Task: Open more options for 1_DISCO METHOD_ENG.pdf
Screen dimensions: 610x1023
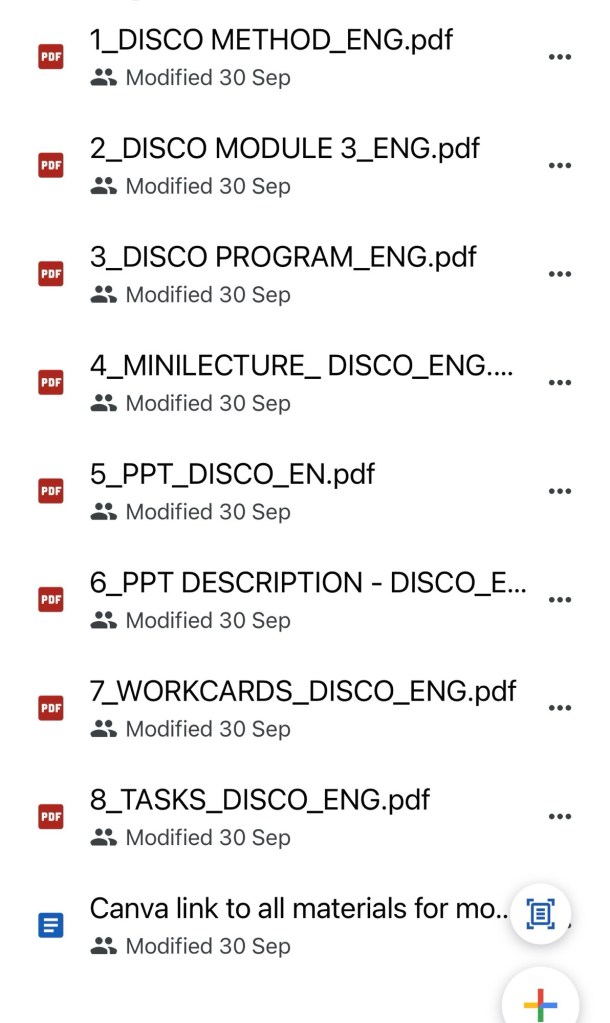Action: (560, 57)
